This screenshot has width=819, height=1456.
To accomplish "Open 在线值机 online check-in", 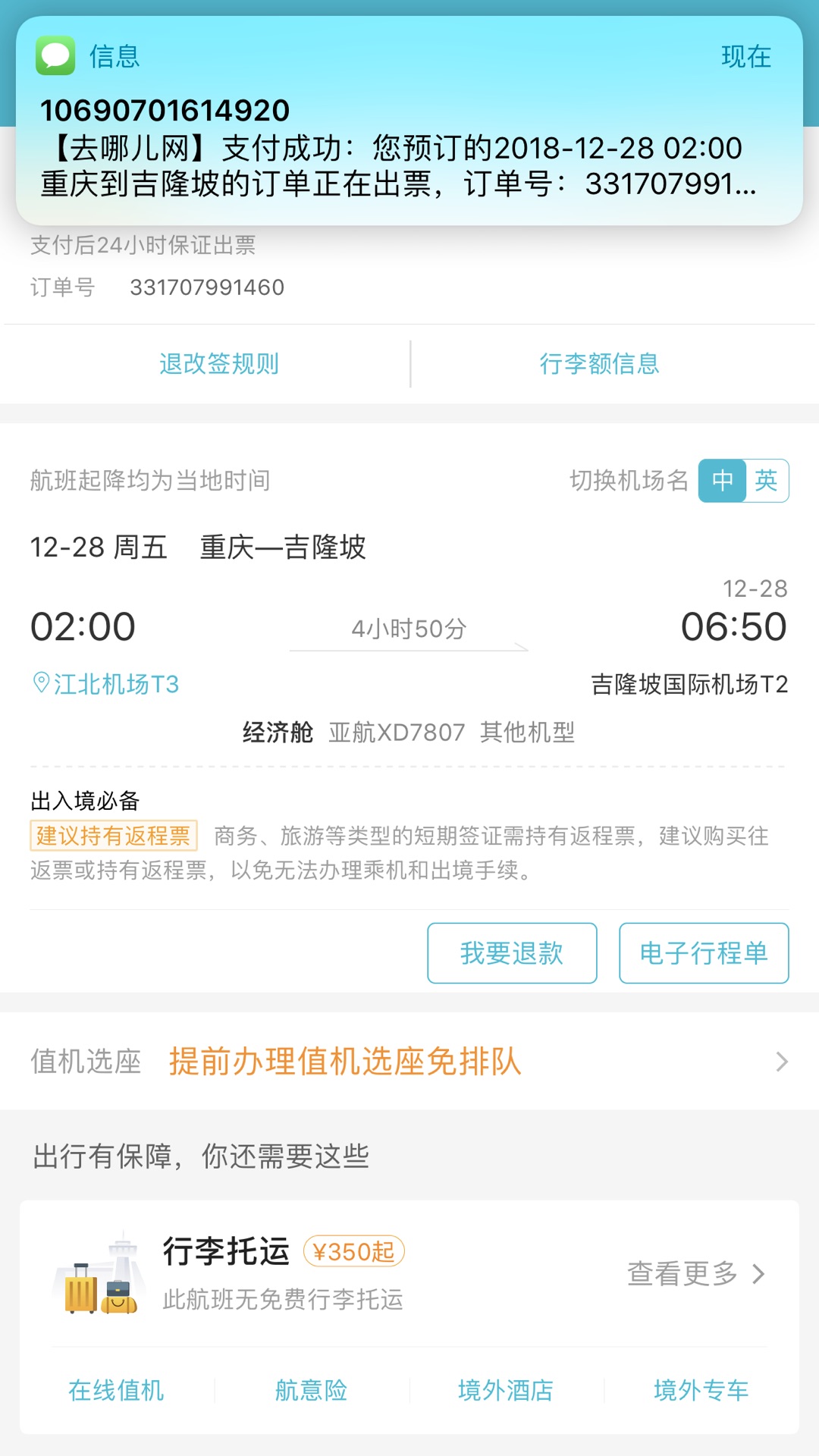I will point(116,1390).
